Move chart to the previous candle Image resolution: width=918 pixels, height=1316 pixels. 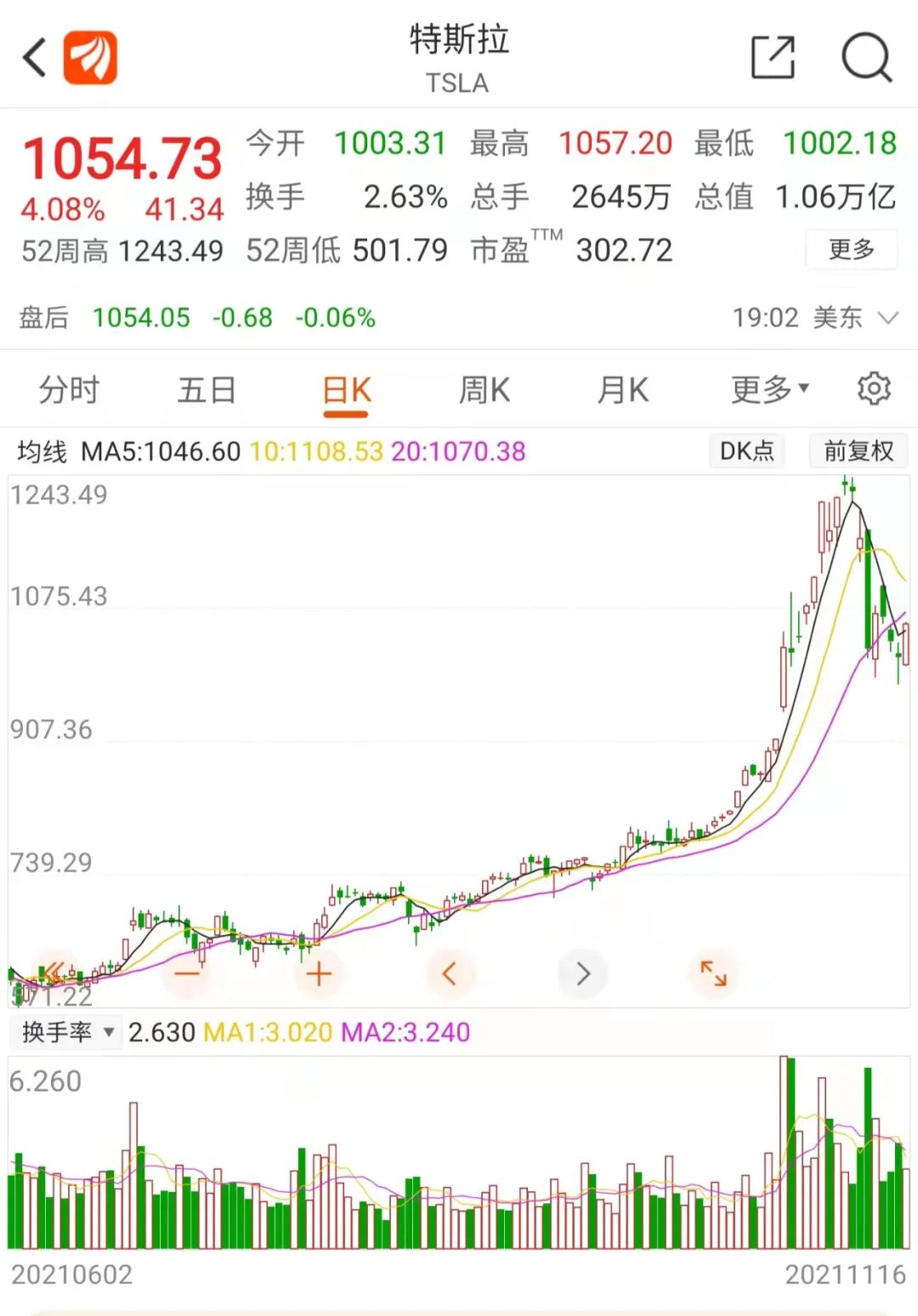(450, 973)
